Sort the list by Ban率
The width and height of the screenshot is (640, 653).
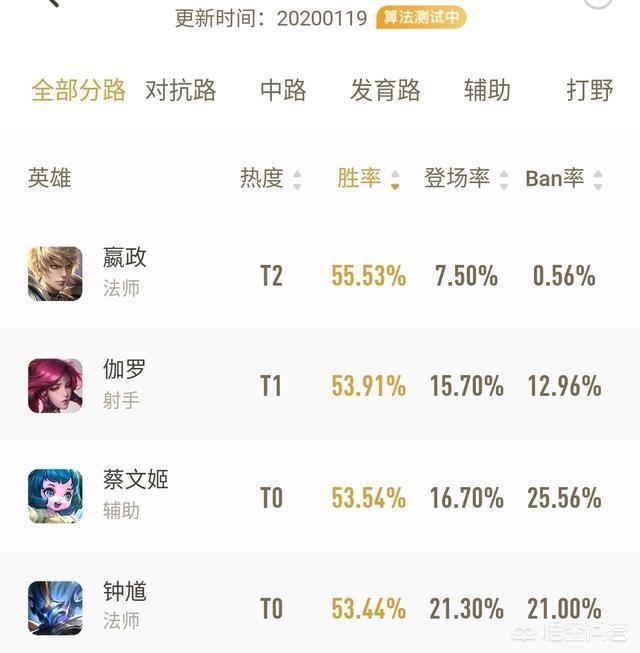564,179
